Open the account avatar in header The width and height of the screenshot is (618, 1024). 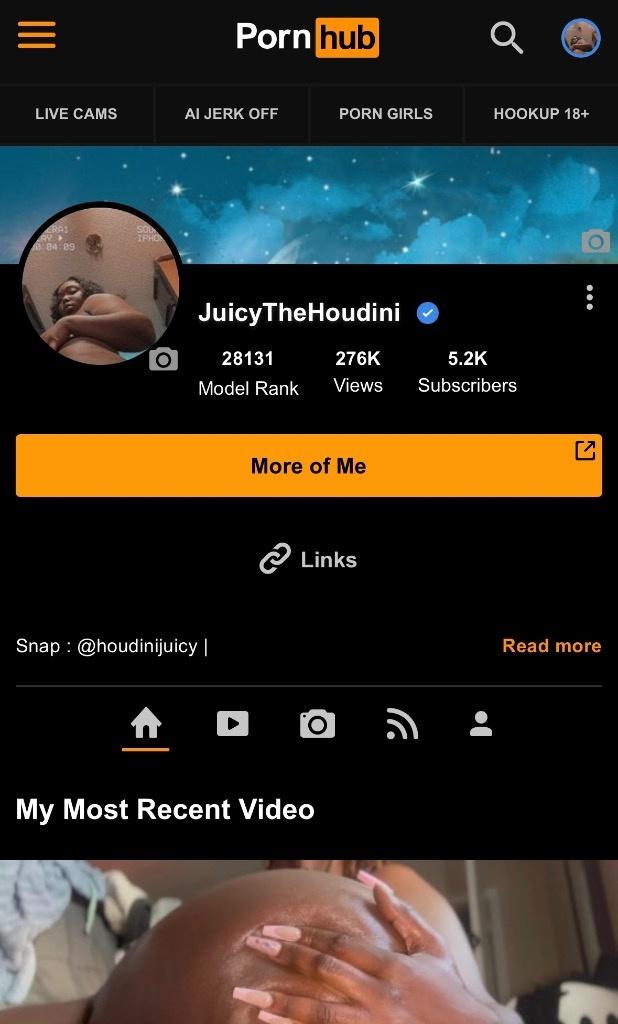point(581,38)
